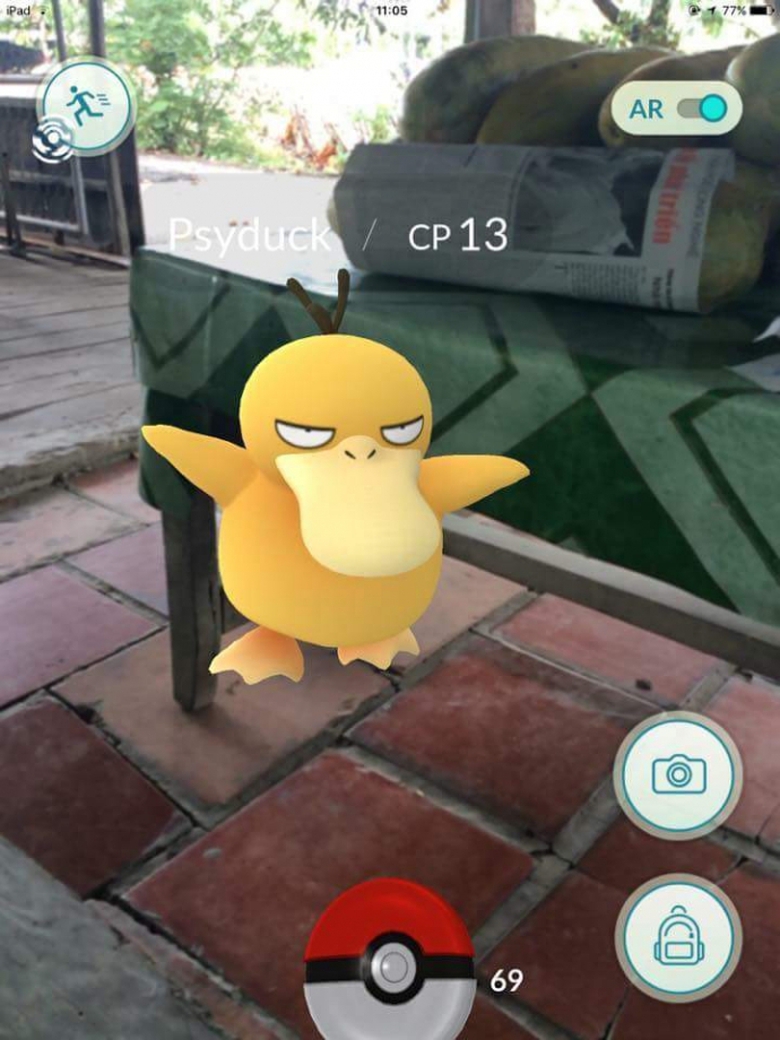Run away from the Psyduck encounter

coord(86,105)
